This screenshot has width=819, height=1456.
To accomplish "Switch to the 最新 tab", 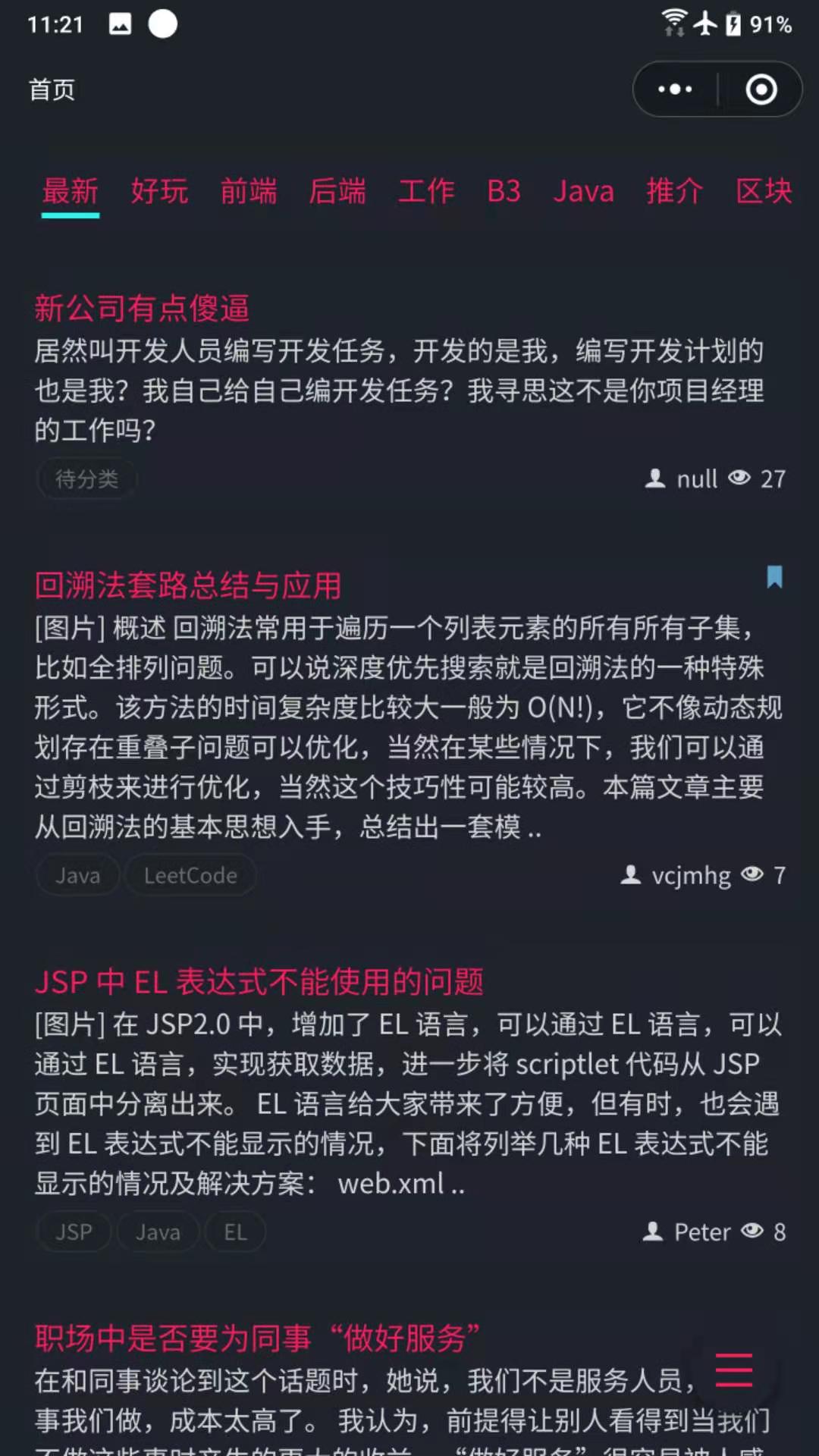I will pyautogui.click(x=71, y=191).
